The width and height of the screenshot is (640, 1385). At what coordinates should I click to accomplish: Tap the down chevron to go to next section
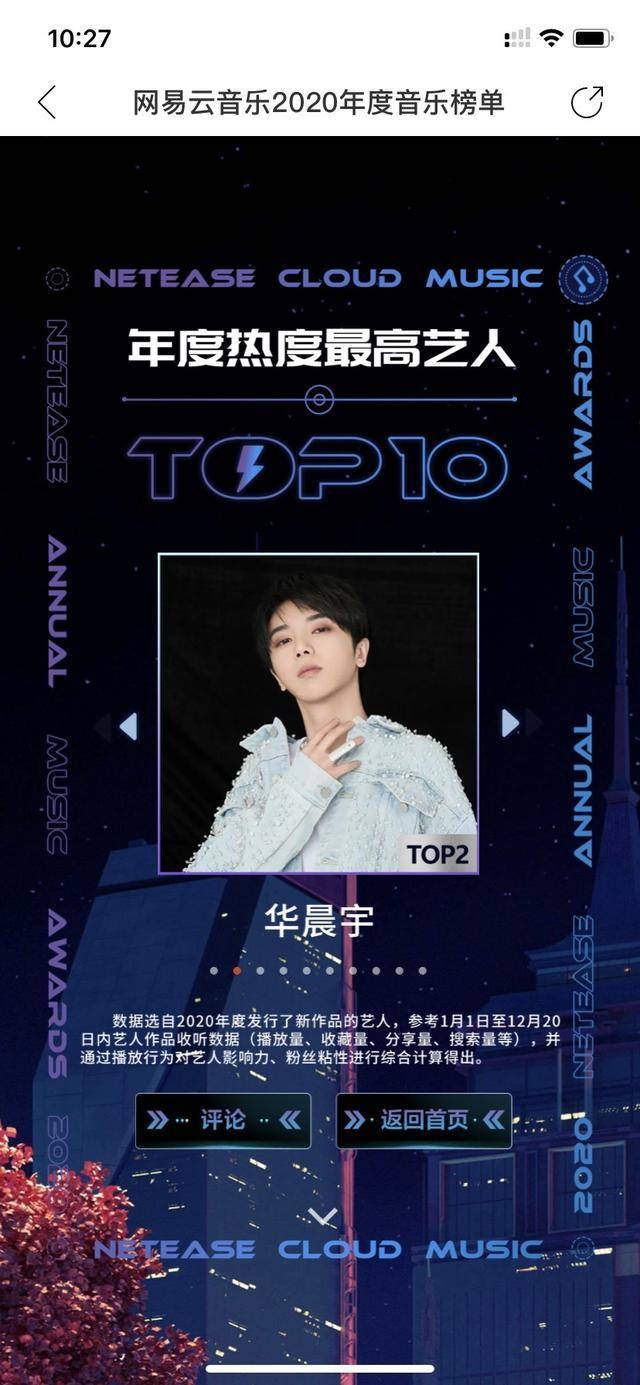click(322, 1216)
